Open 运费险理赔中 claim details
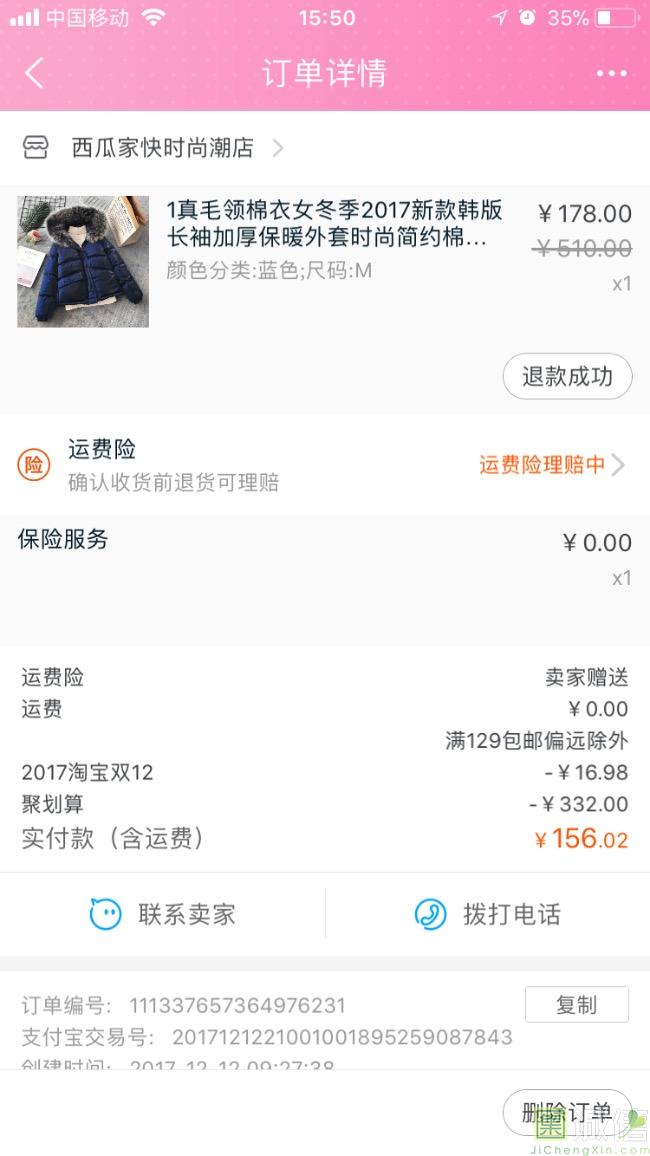 click(551, 465)
